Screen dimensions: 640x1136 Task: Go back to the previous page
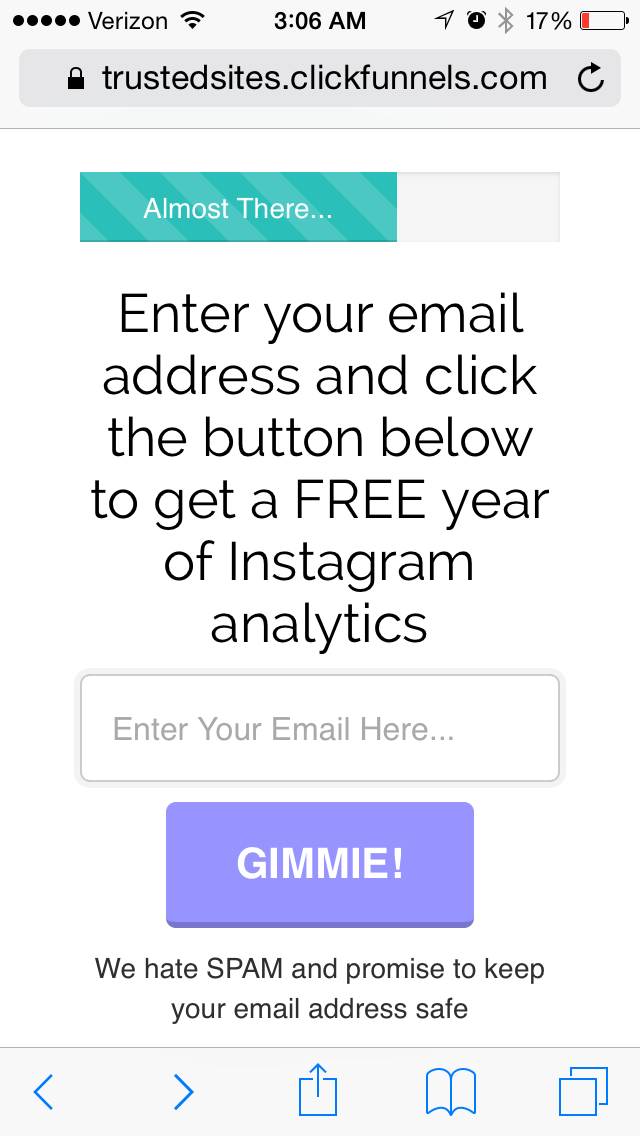click(x=43, y=1091)
